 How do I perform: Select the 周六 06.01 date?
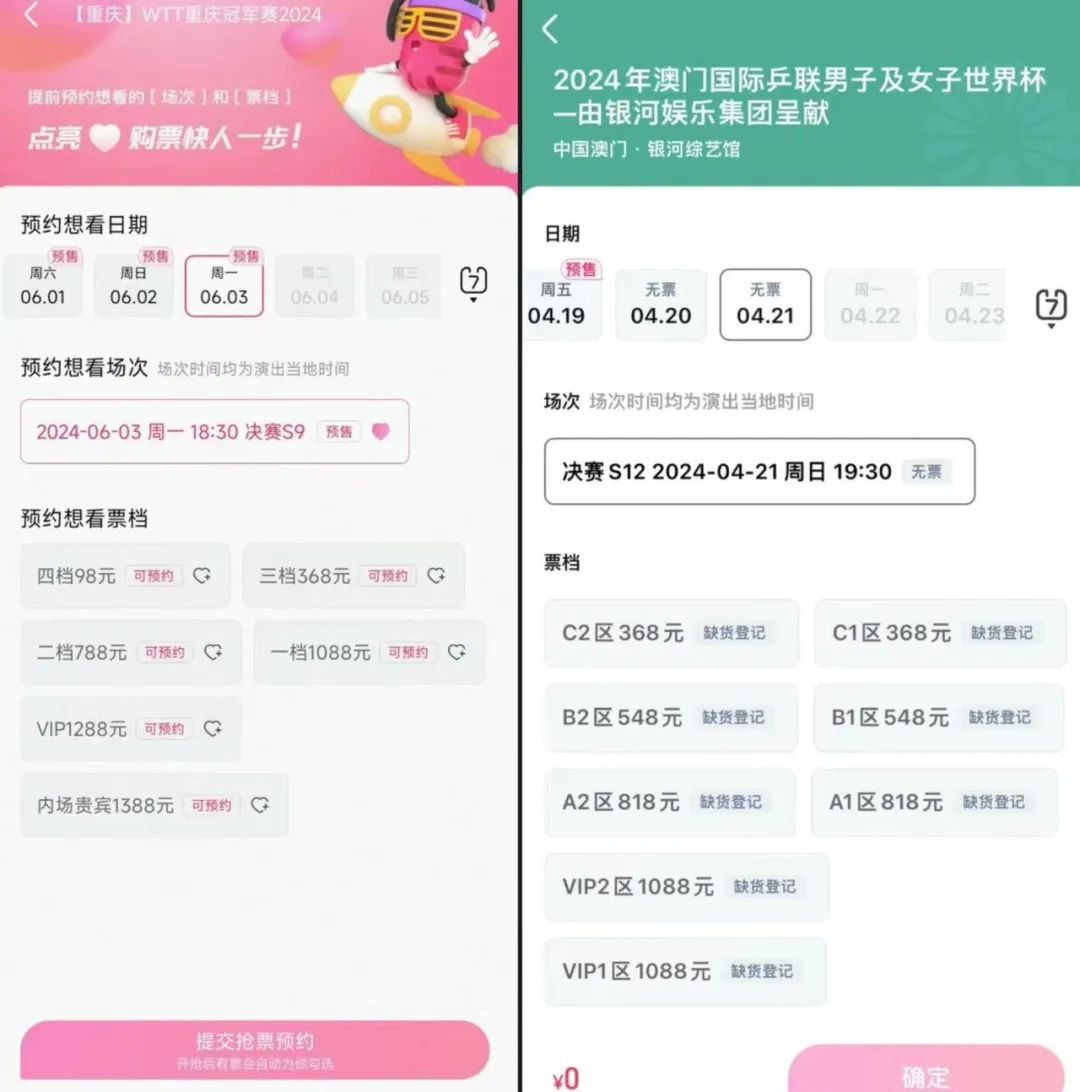coord(42,286)
